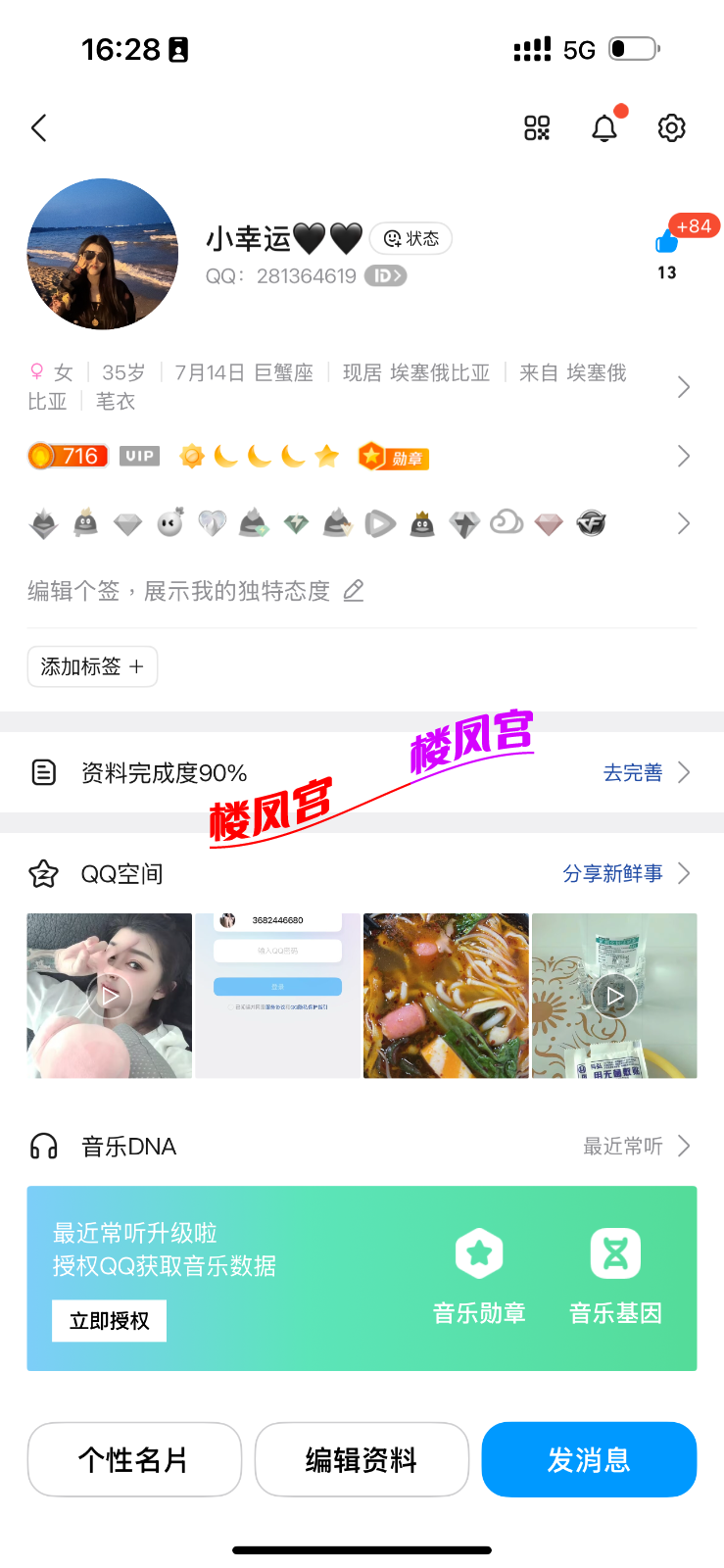Open the notifications bell
Image resolution: width=724 pixels, height=1568 pixels.
[x=604, y=128]
